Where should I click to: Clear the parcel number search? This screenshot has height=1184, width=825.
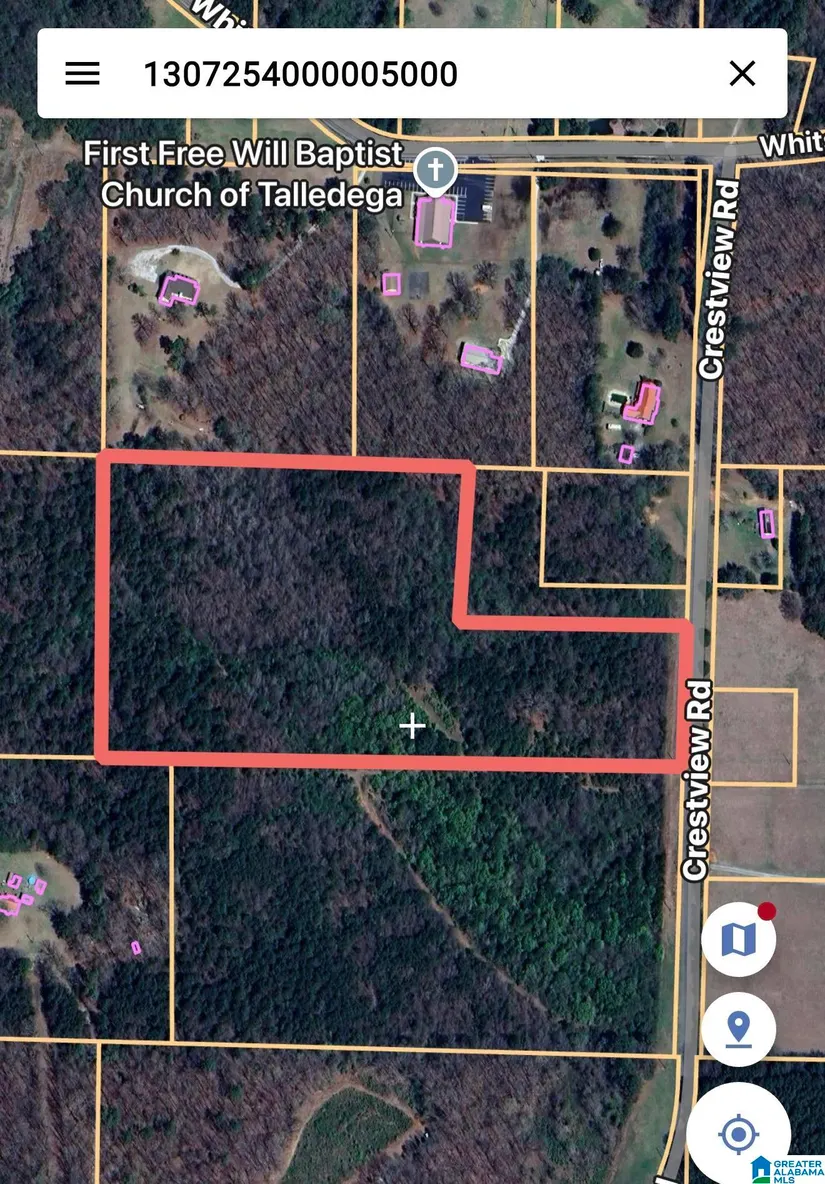click(x=742, y=73)
